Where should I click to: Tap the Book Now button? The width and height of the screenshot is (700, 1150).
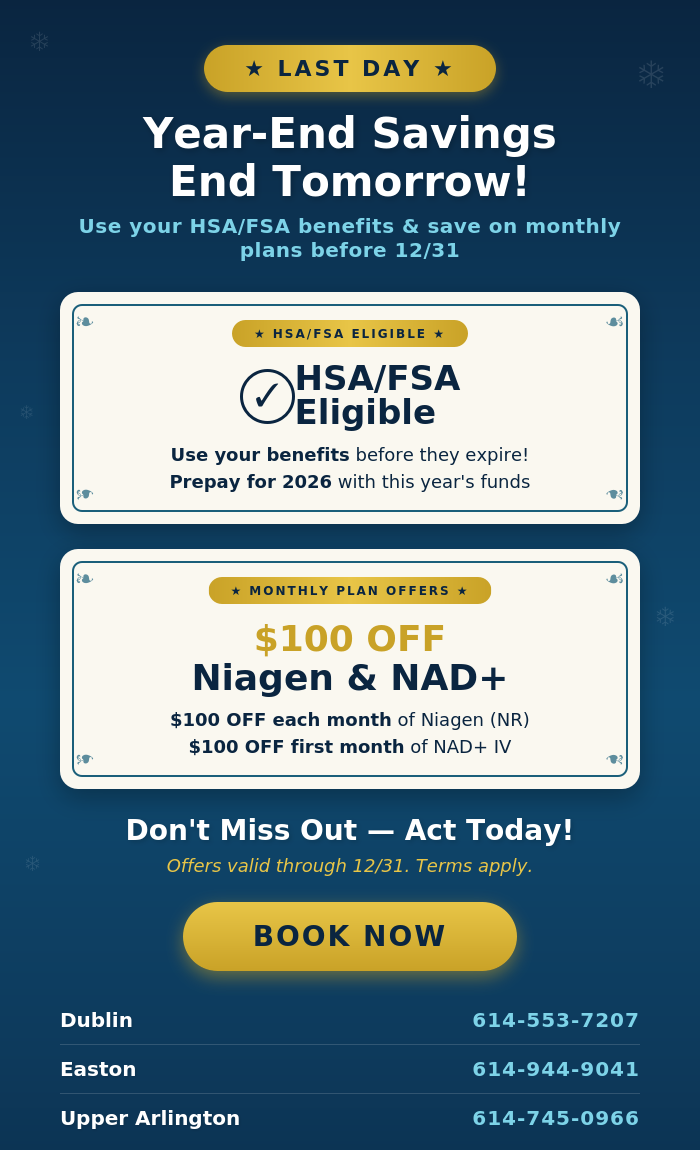pos(350,936)
